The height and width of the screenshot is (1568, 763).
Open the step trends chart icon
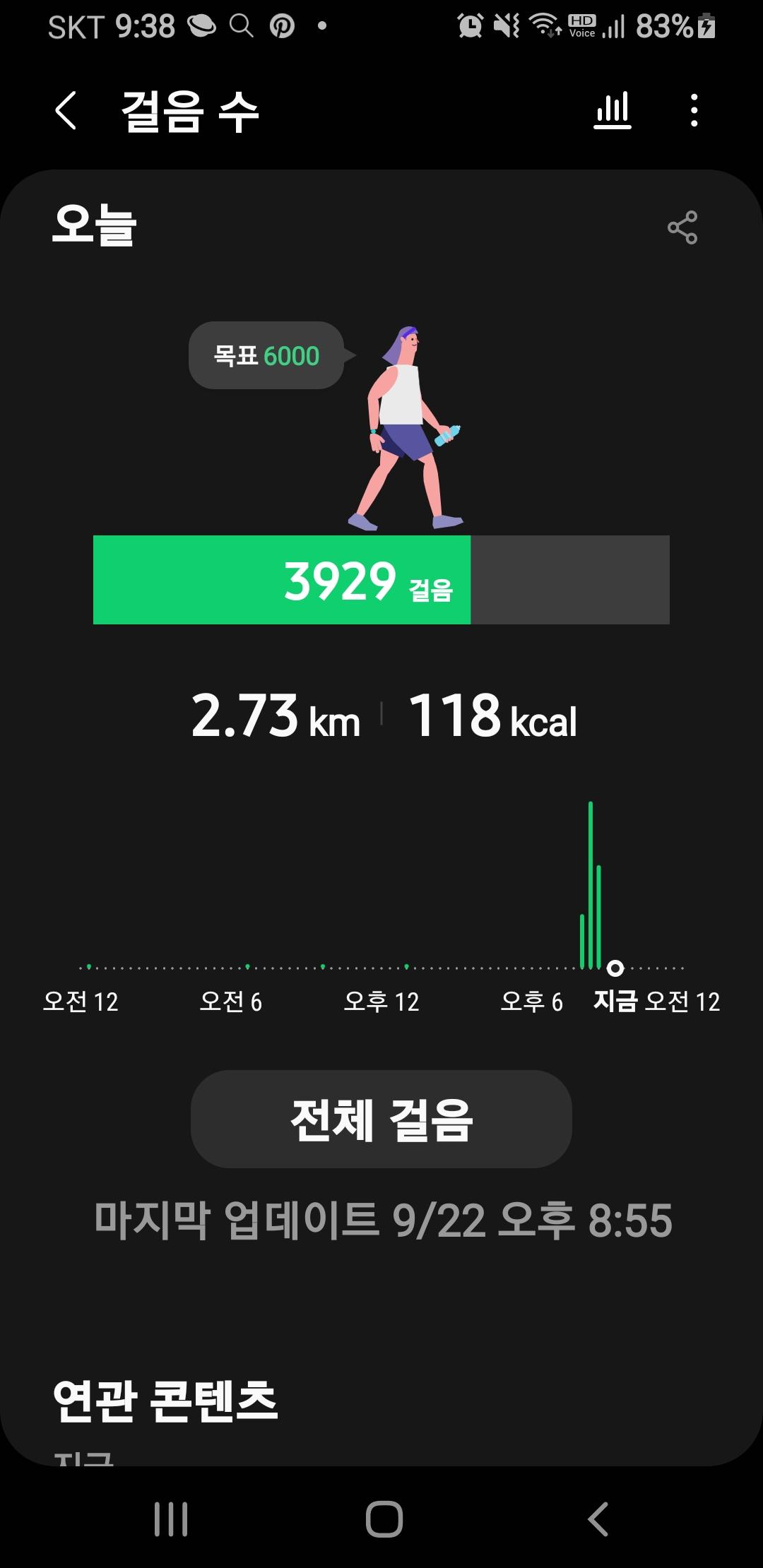click(612, 110)
